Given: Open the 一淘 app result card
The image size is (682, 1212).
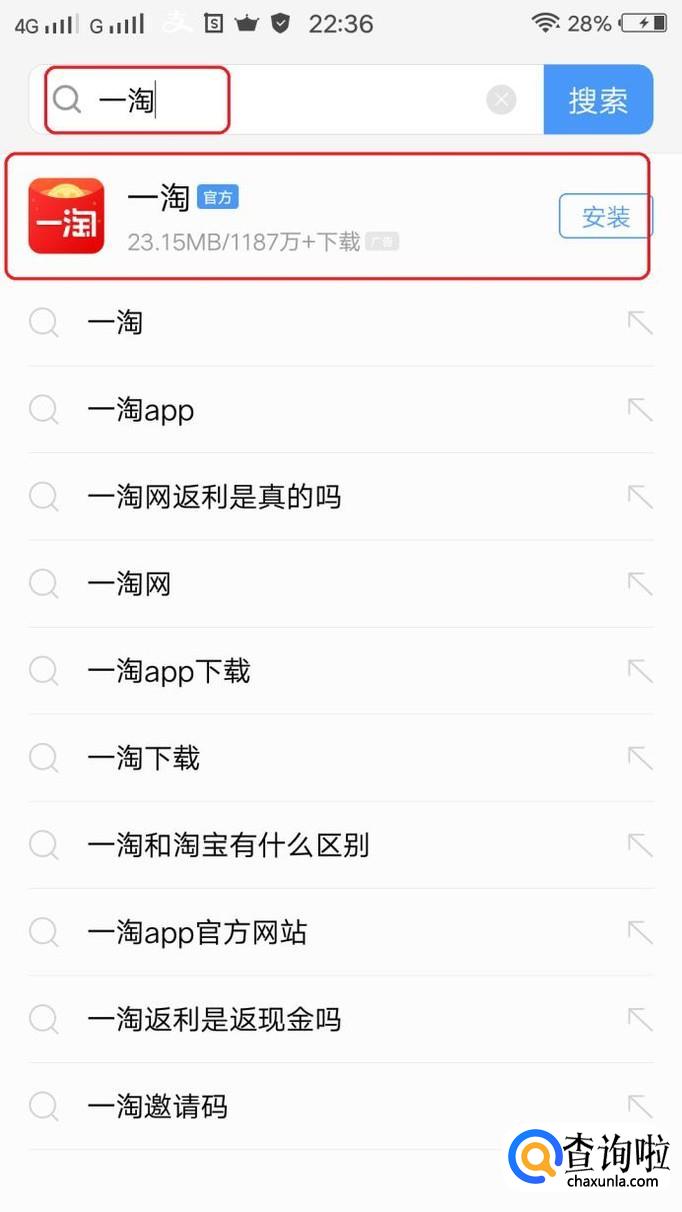Looking at the screenshot, I should point(328,216).
